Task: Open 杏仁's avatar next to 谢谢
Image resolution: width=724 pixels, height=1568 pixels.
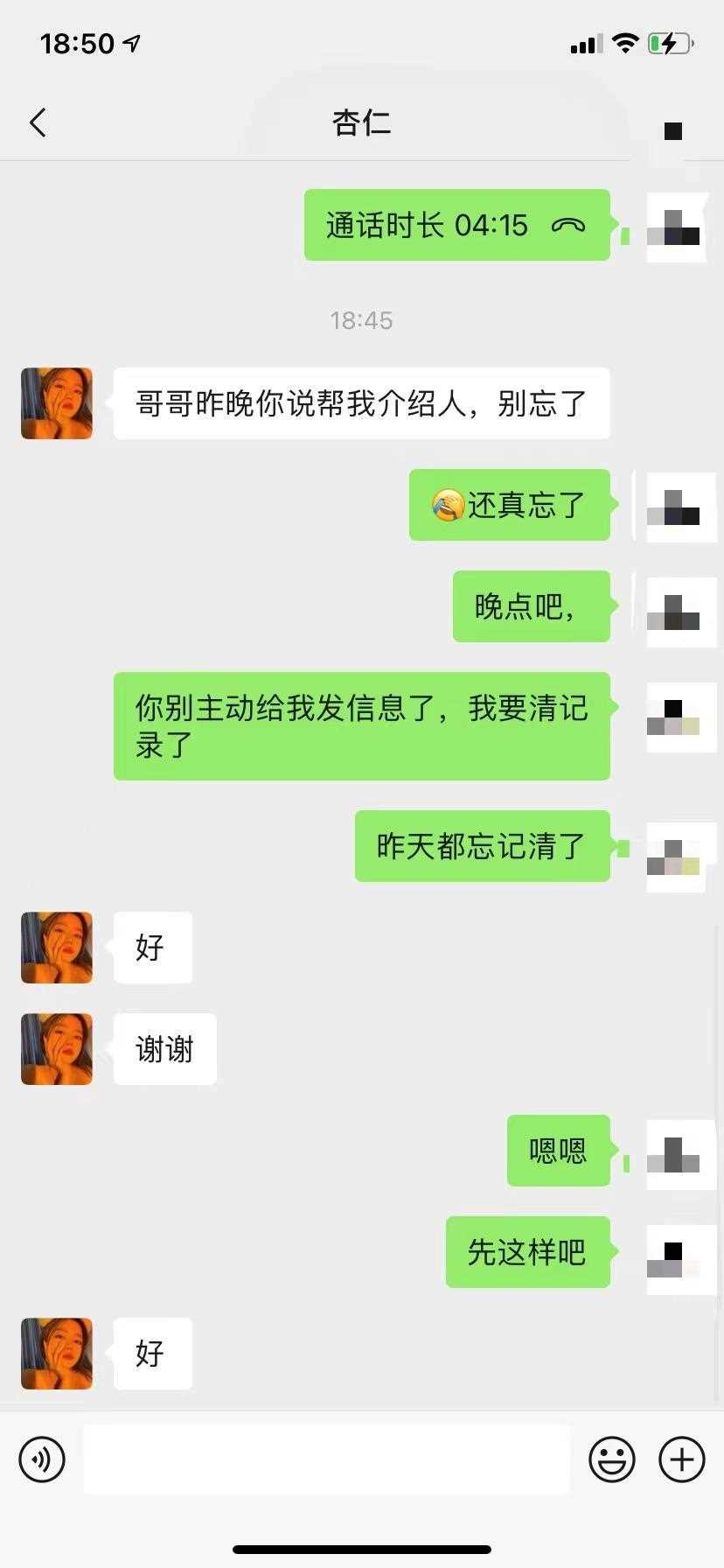Action: pyautogui.click(x=57, y=1048)
